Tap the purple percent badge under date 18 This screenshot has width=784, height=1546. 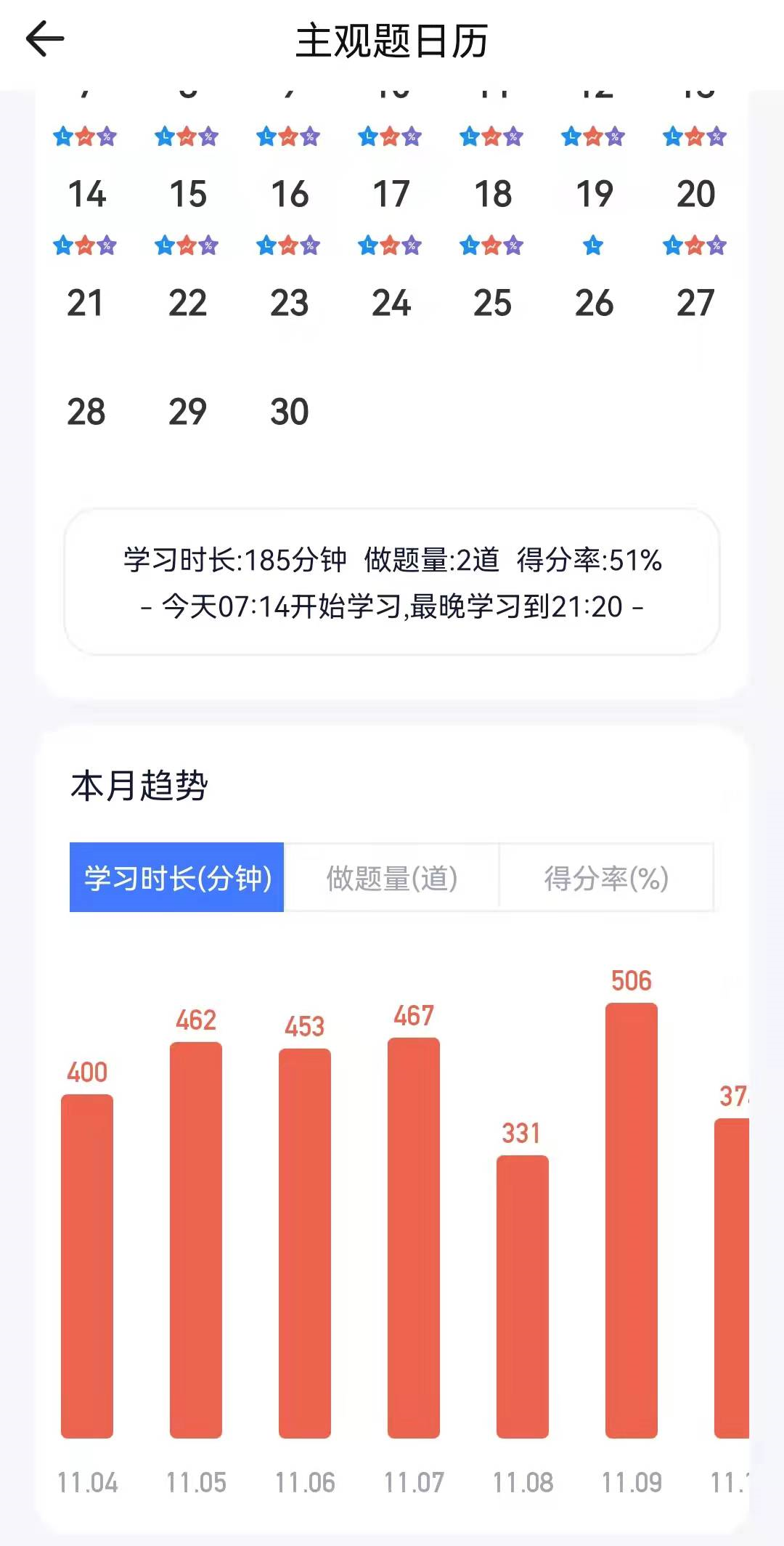511,245
